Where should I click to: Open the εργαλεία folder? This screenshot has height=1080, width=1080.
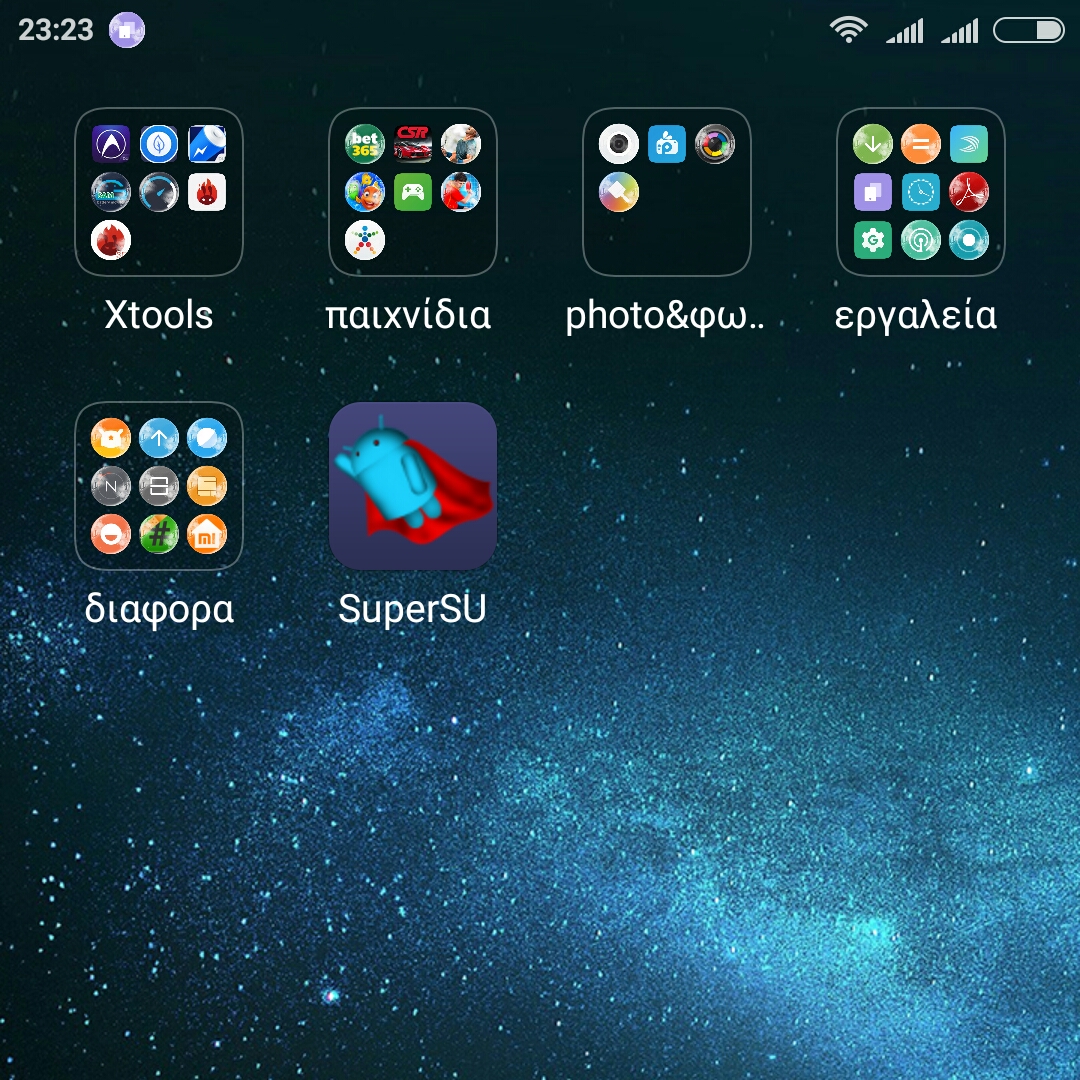(921, 192)
